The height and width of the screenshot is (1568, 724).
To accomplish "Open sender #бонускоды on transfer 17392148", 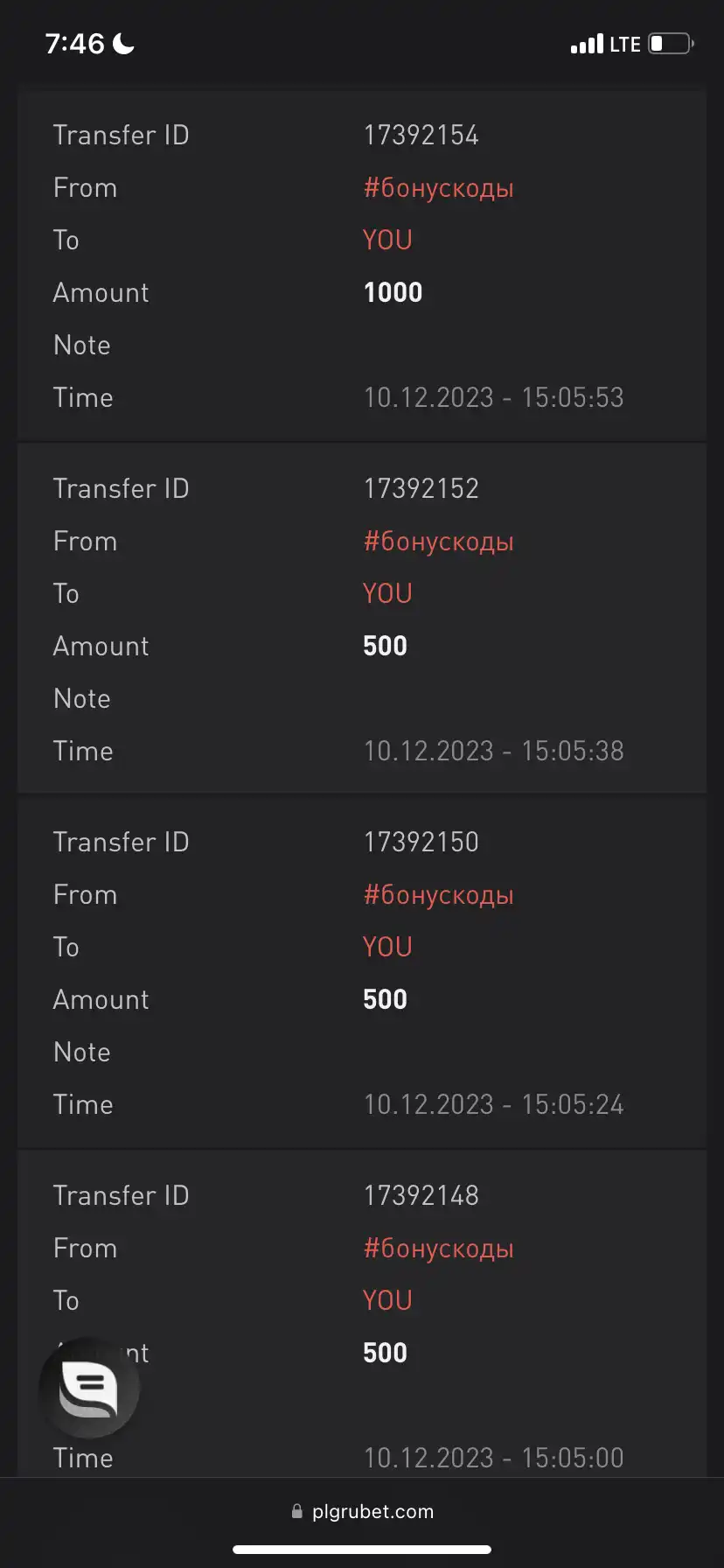I will pos(438,1249).
